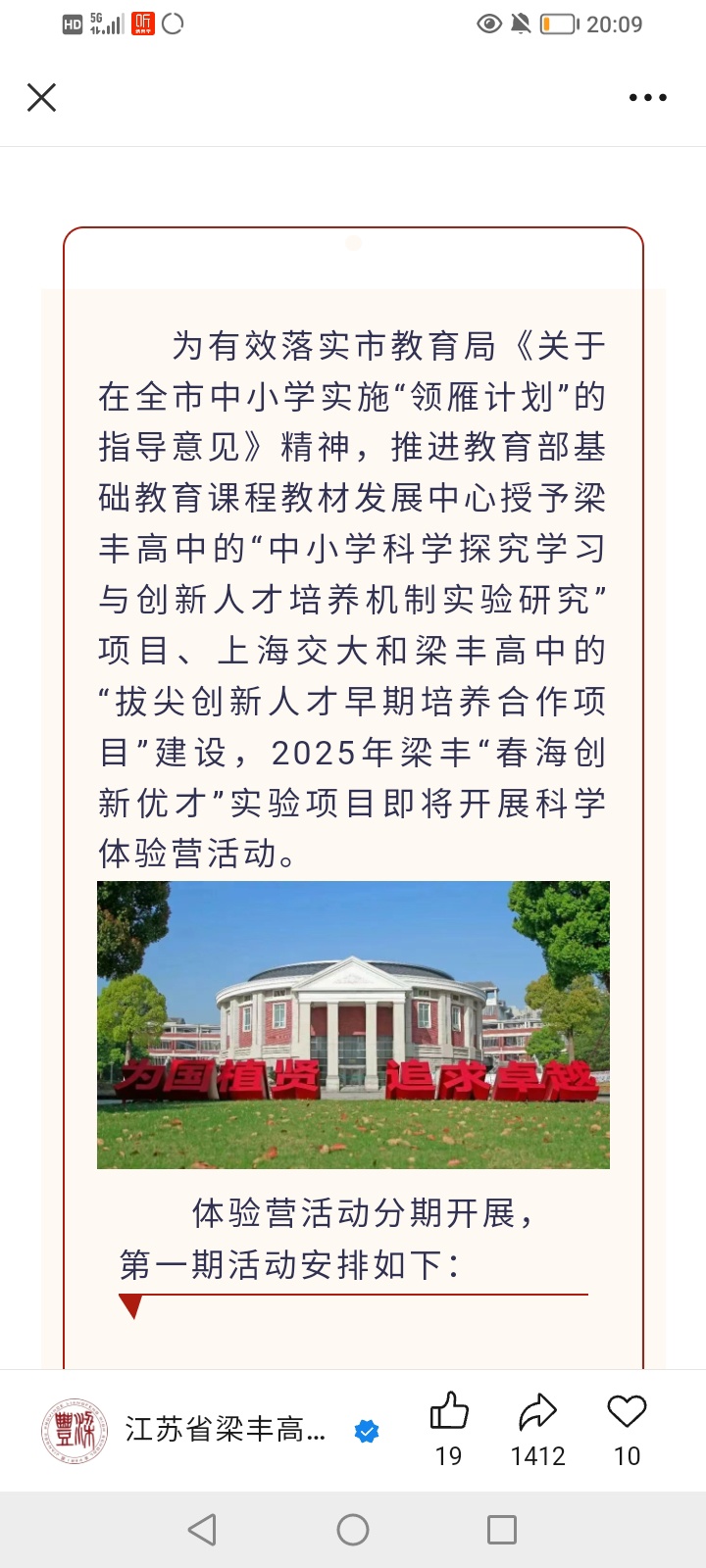Open the 江苏省梁丰高… account profile
706x1568 pixels.
224,1430
